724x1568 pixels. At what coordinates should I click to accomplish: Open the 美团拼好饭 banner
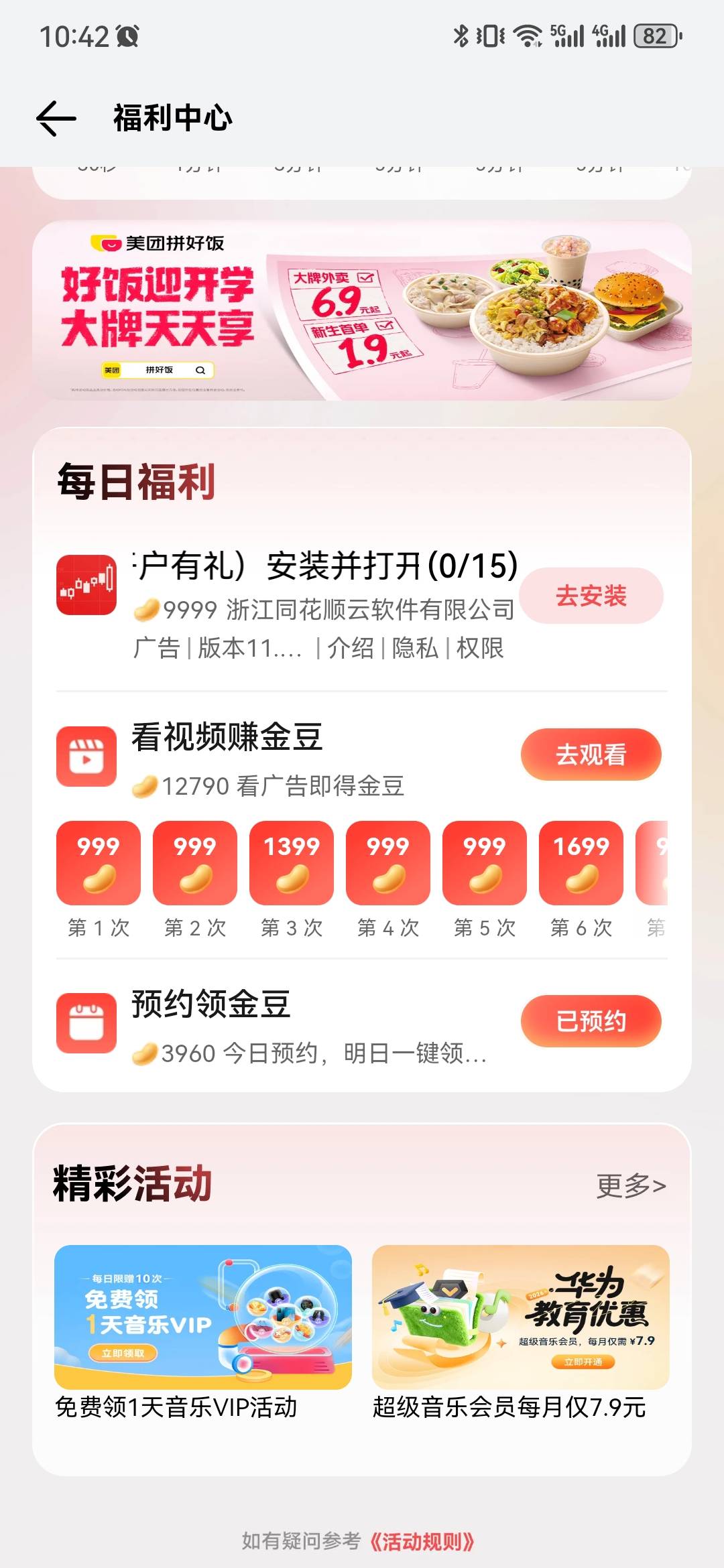click(362, 311)
